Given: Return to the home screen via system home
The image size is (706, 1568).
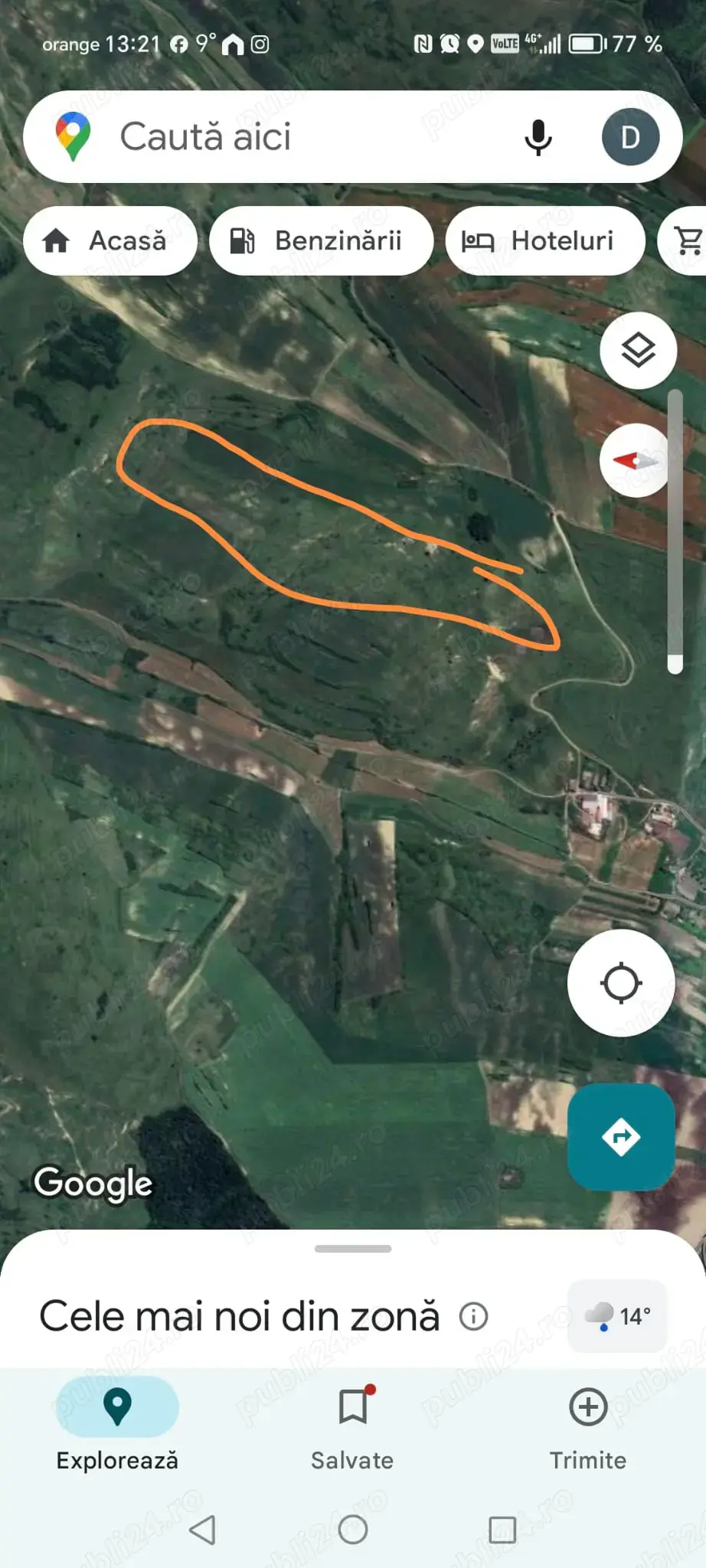Looking at the screenshot, I should [353, 1530].
